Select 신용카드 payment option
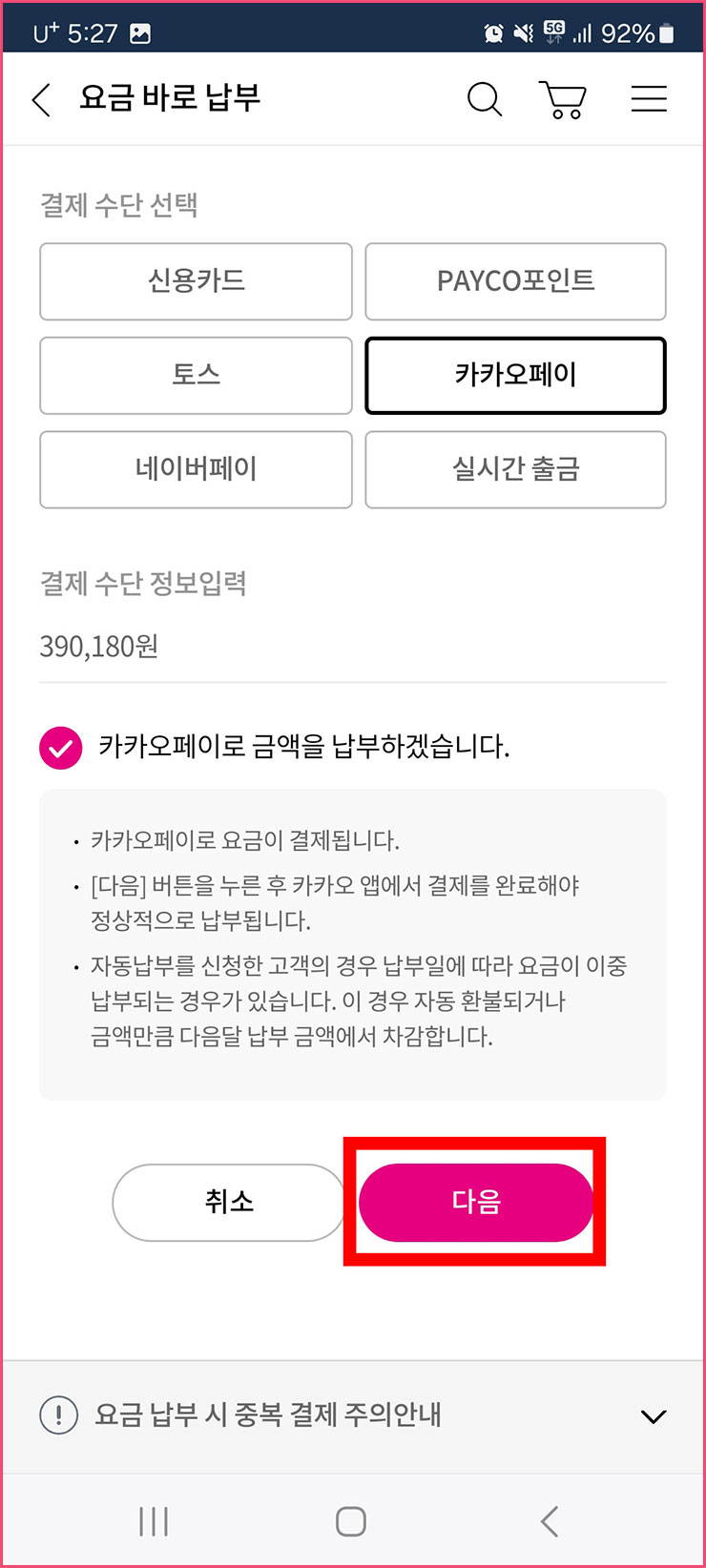 pos(196,281)
